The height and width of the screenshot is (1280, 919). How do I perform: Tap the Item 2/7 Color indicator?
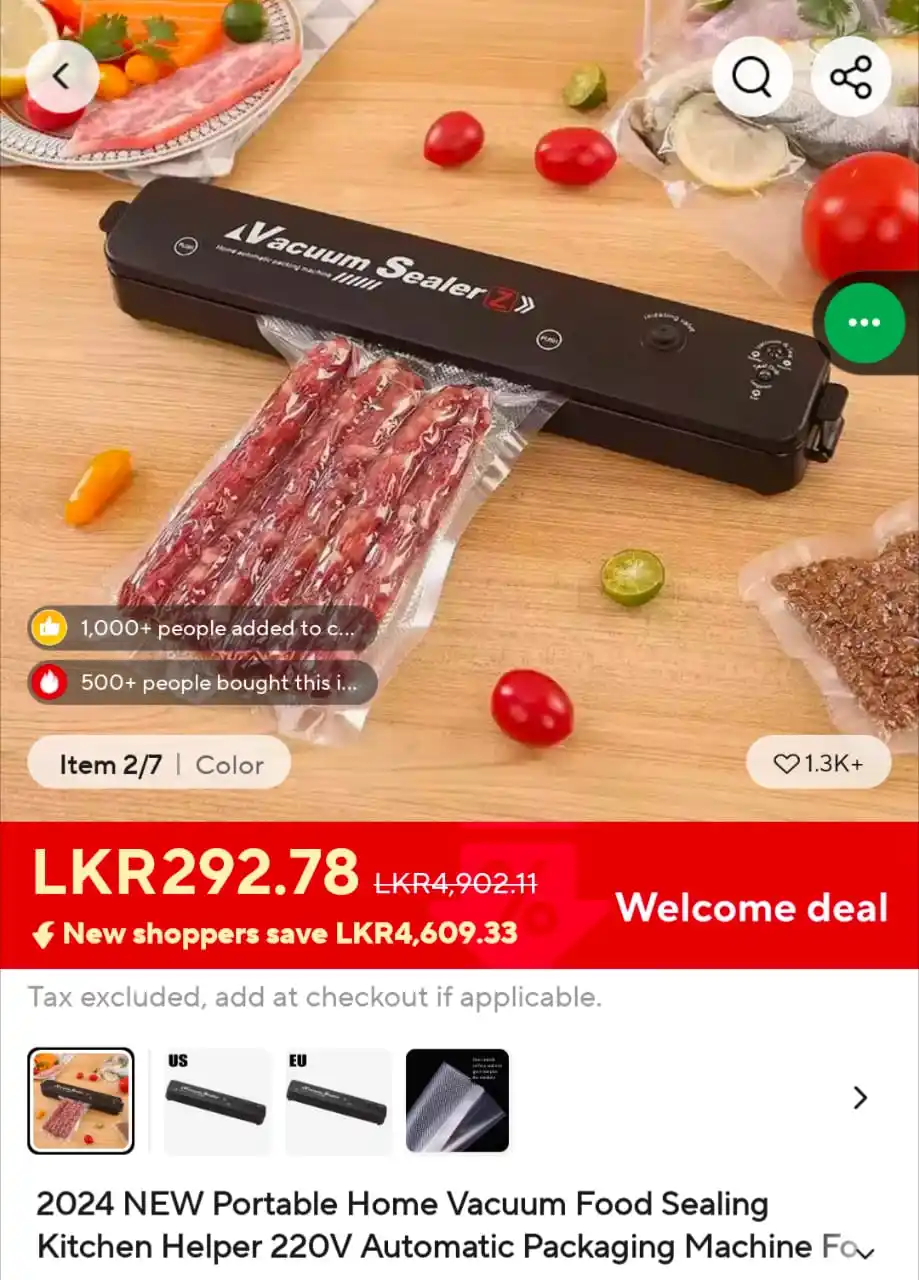pyautogui.click(x=160, y=765)
